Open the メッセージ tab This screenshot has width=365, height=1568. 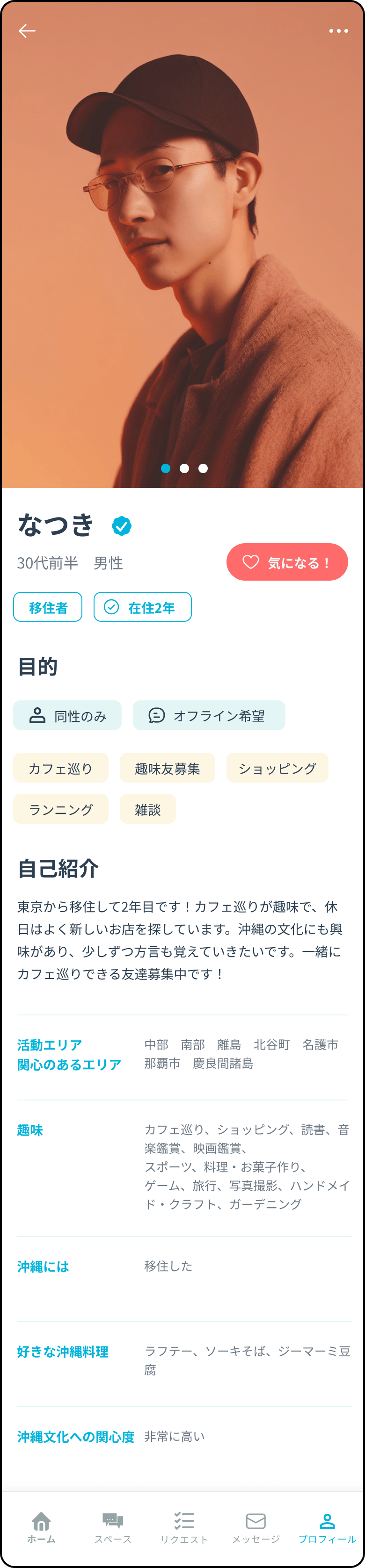[255, 1528]
